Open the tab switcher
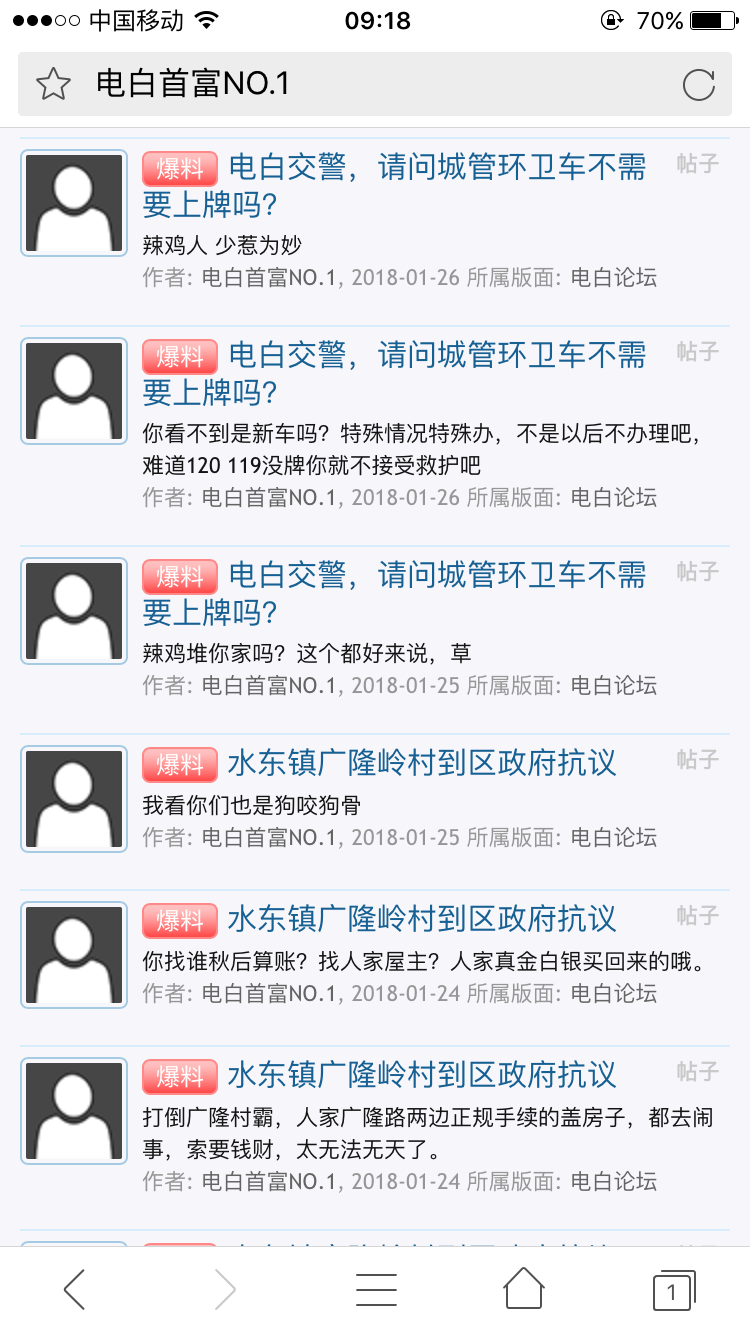The height and width of the screenshot is (1334, 750). (x=673, y=1289)
